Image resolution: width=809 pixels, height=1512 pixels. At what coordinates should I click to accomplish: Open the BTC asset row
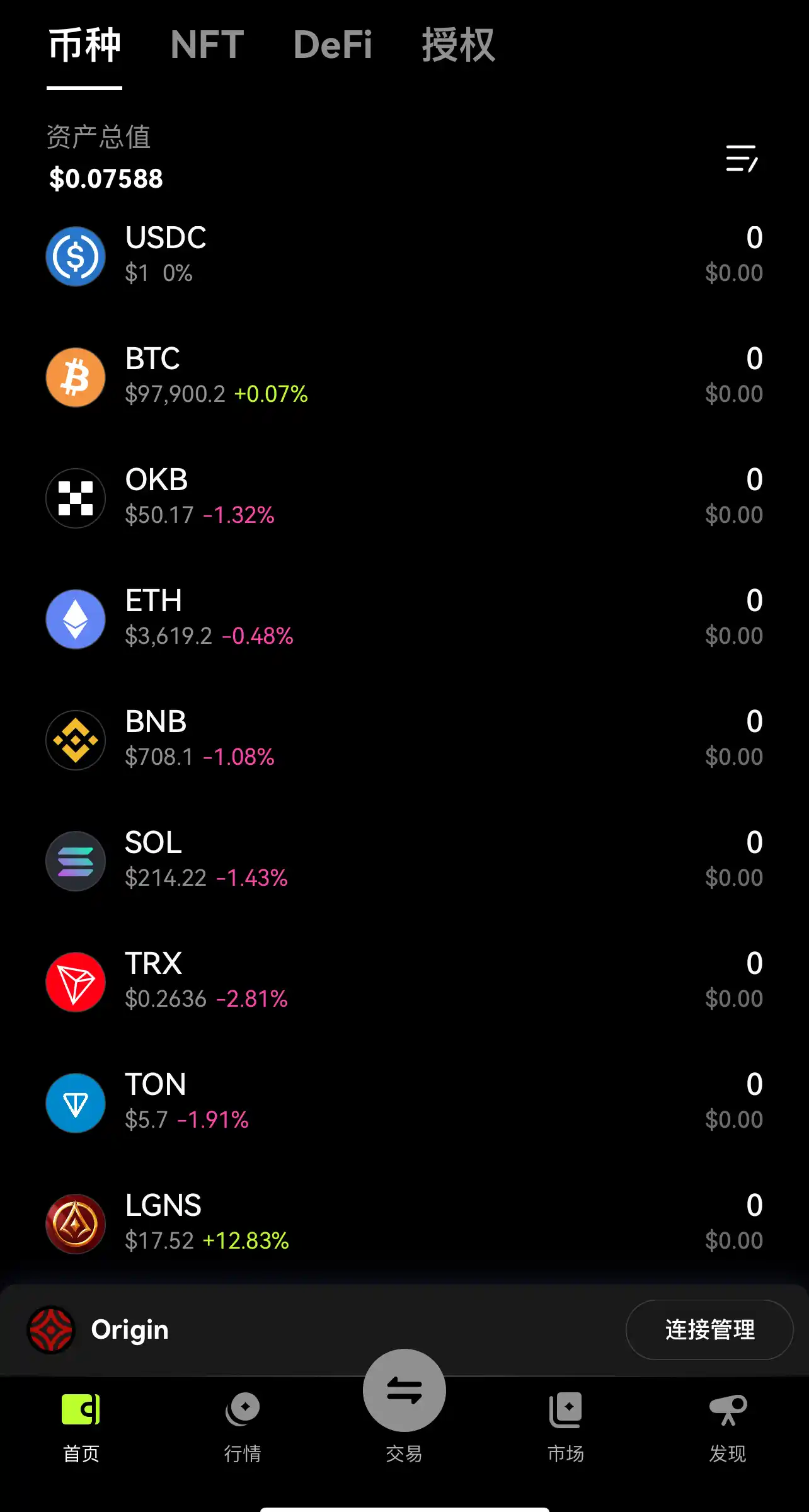(x=404, y=377)
